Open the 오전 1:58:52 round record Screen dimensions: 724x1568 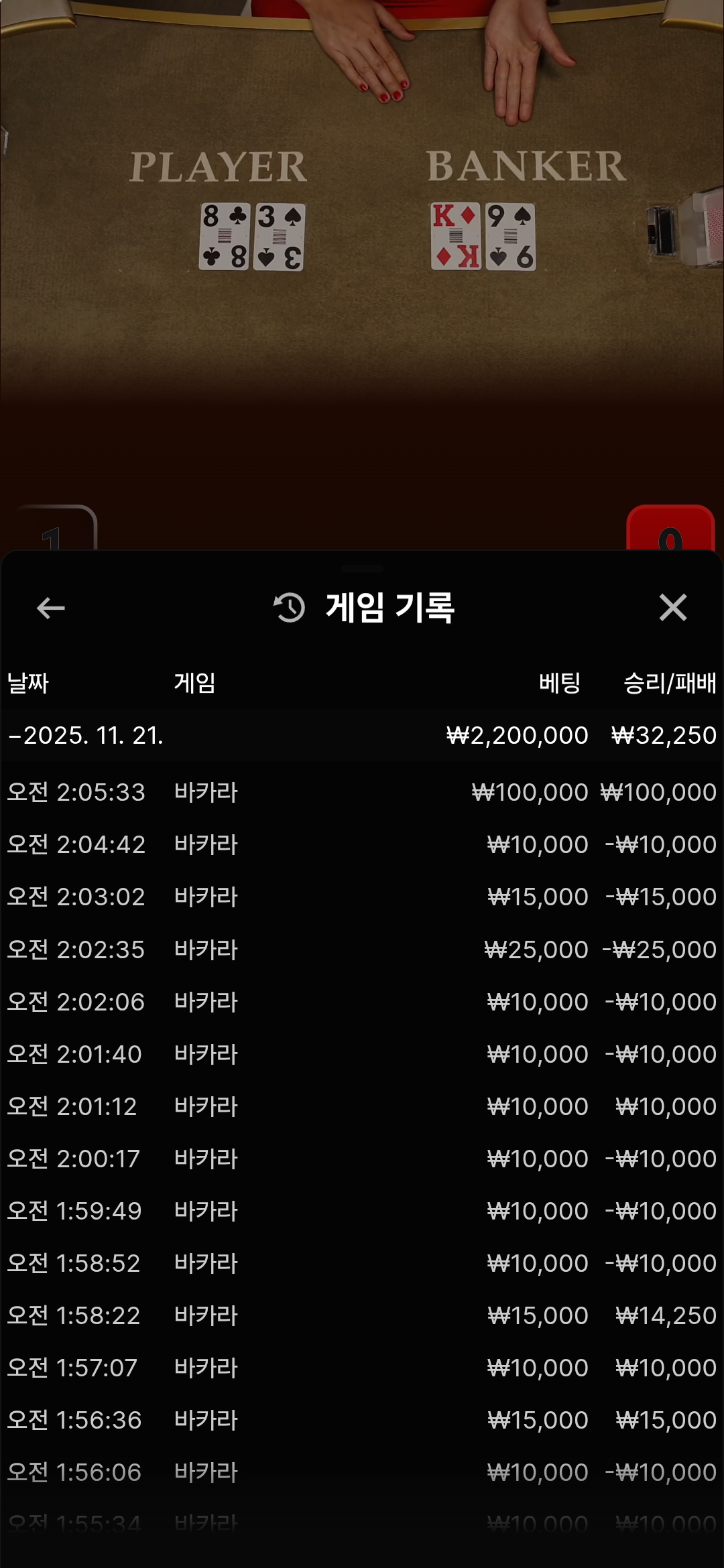pyautogui.click(x=362, y=1263)
